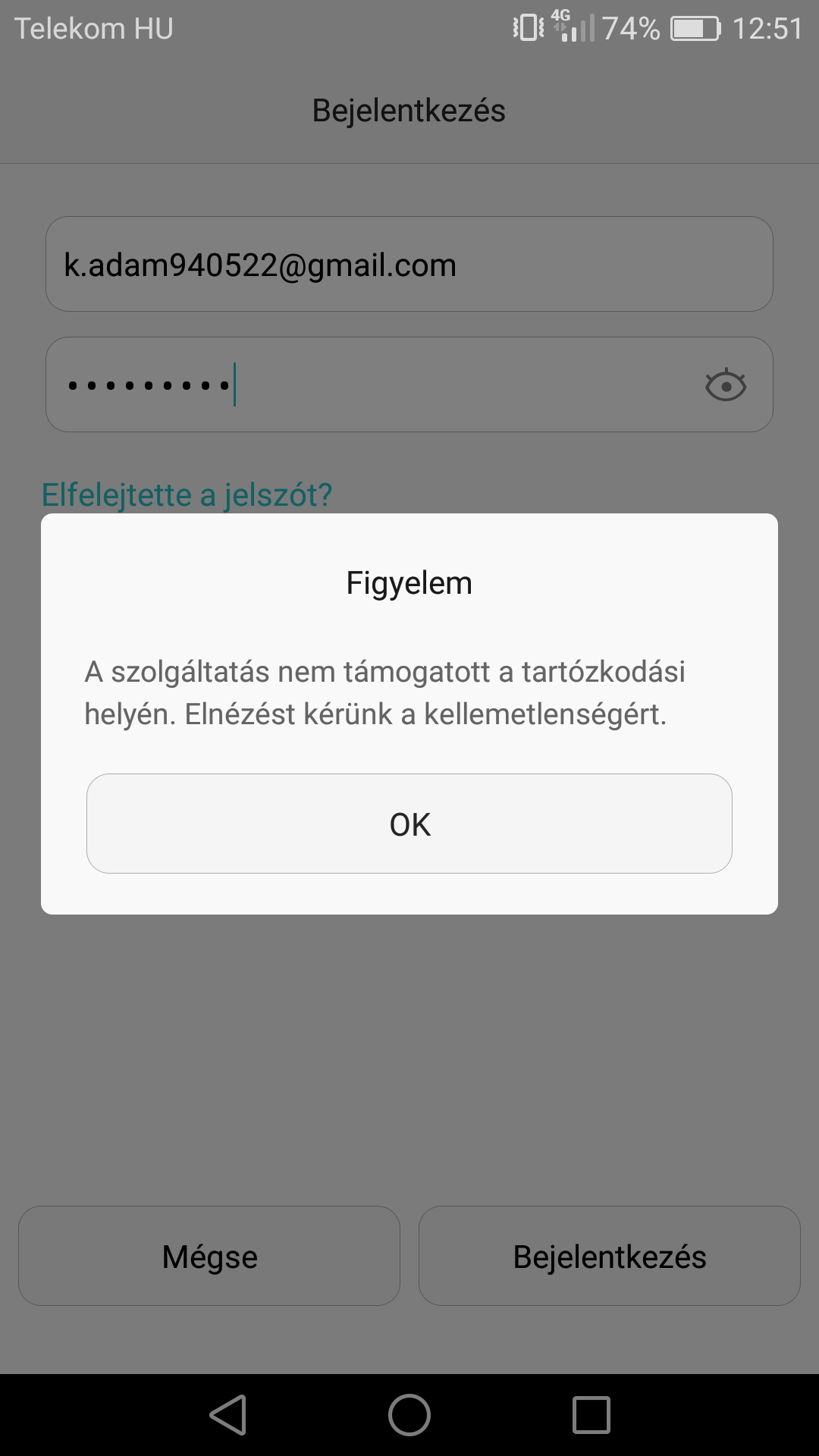Image resolution: width=819 pixels, height=1456 pixels.
Task: Dismiss the Figyelem dialog with OK
Action: [409, 824]
